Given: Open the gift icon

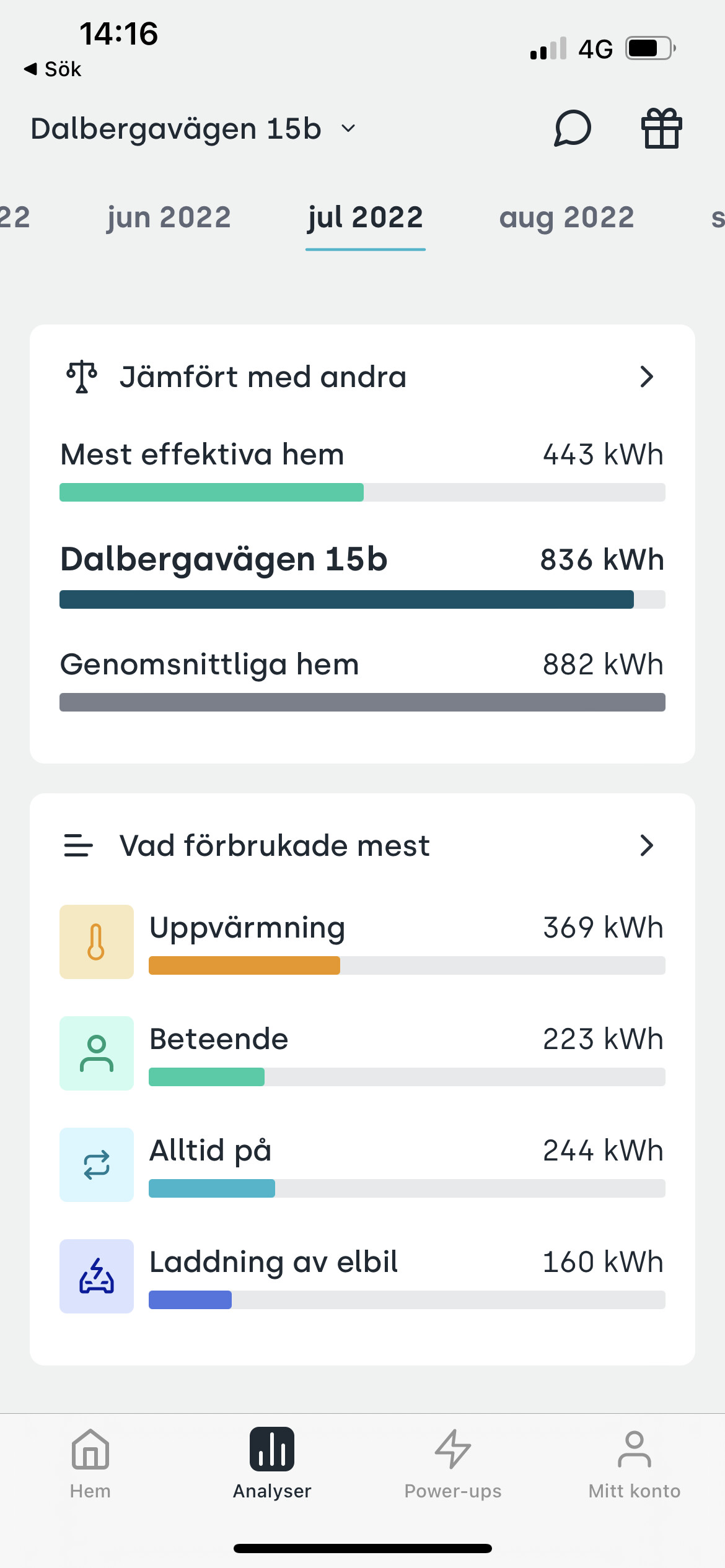Looking at the screenshot, I should click(661, 128).
